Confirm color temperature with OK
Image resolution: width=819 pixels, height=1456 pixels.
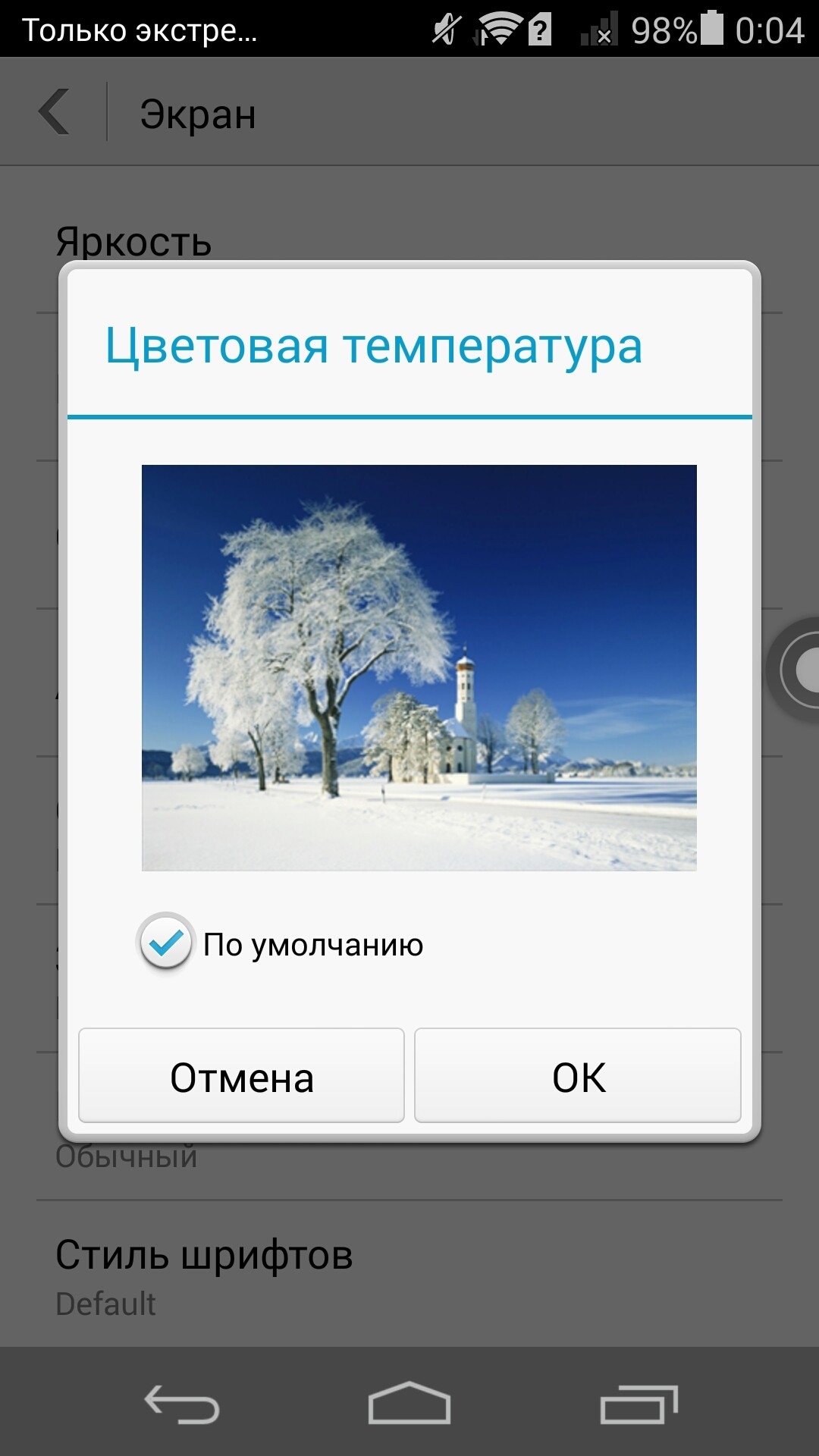coord(578,1076)
